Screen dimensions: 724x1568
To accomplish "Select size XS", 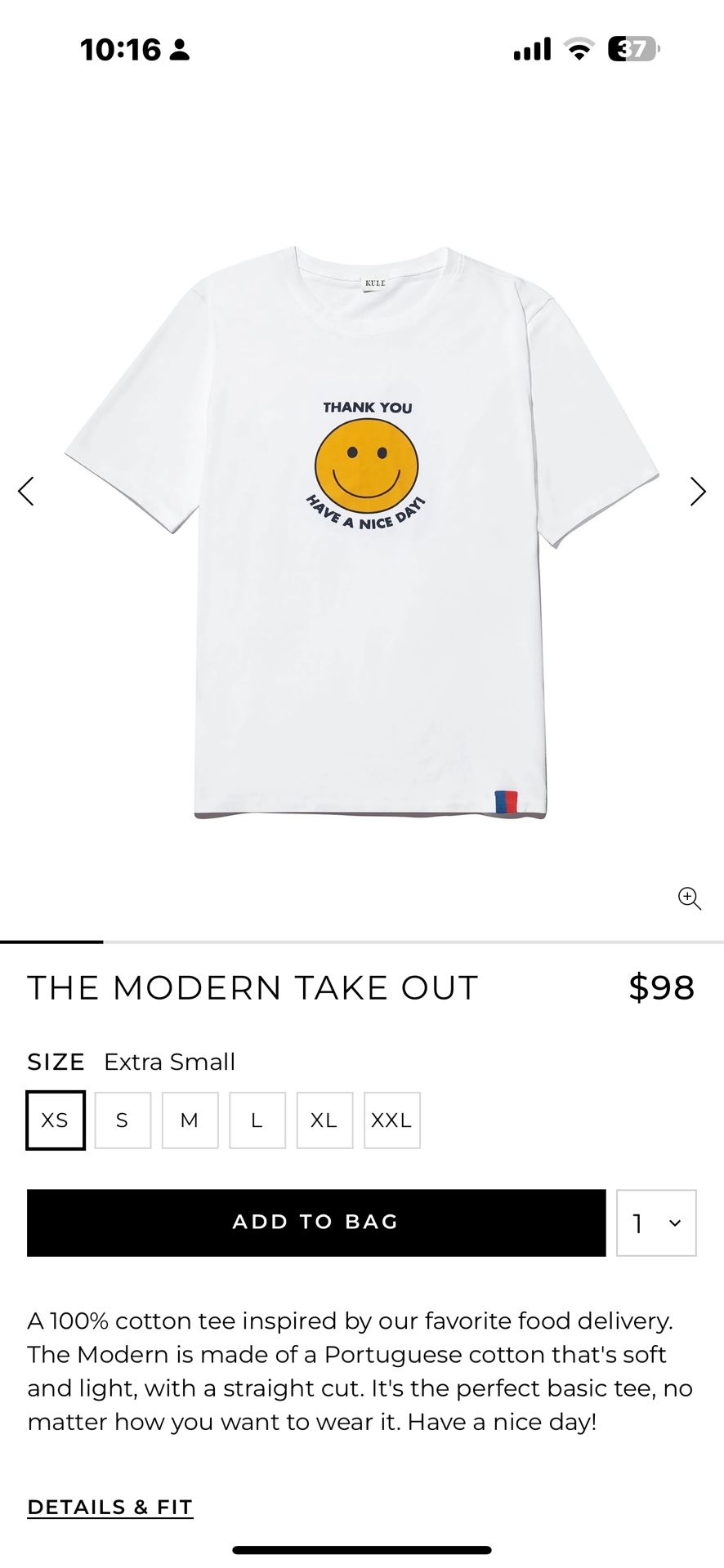I will coord(56,1120).
